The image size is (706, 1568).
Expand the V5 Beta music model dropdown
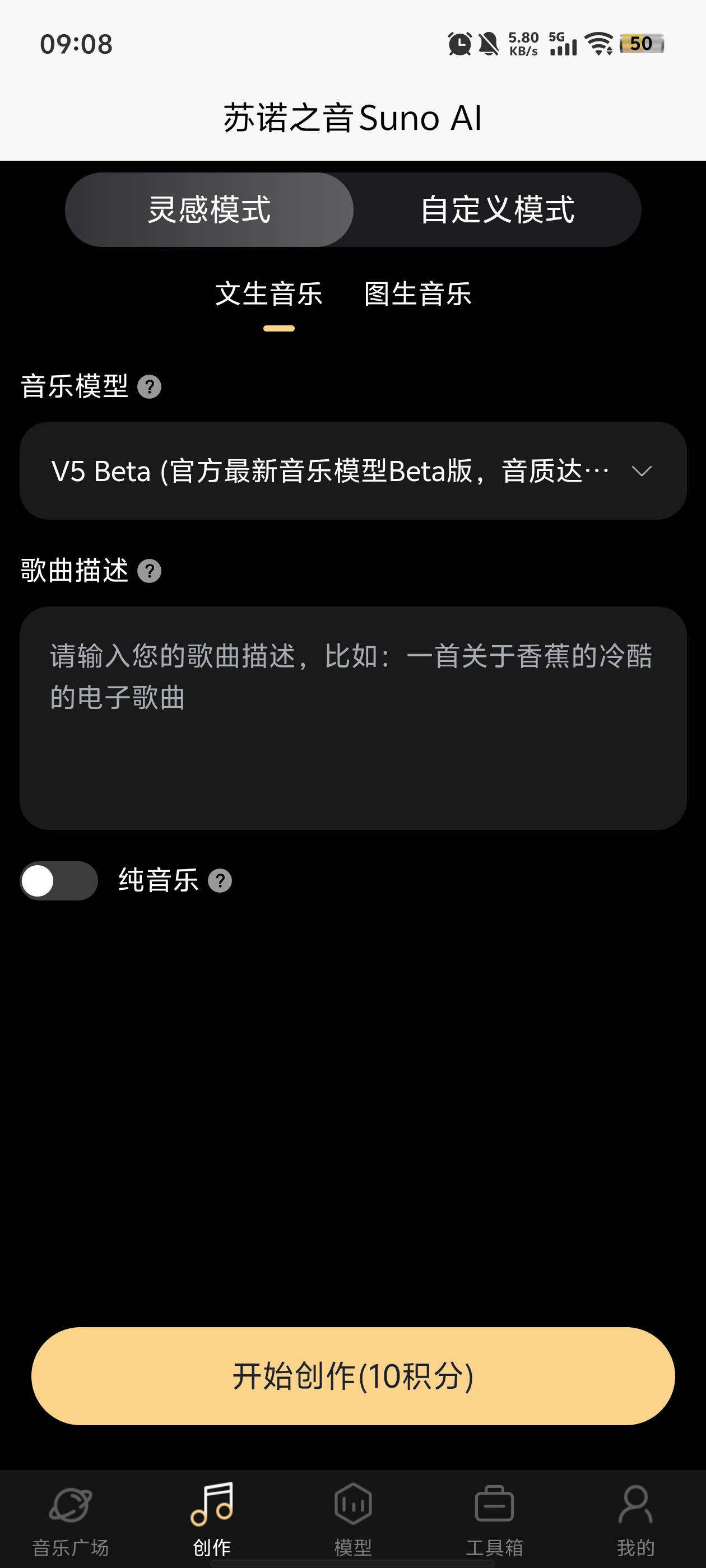(352, 470)
